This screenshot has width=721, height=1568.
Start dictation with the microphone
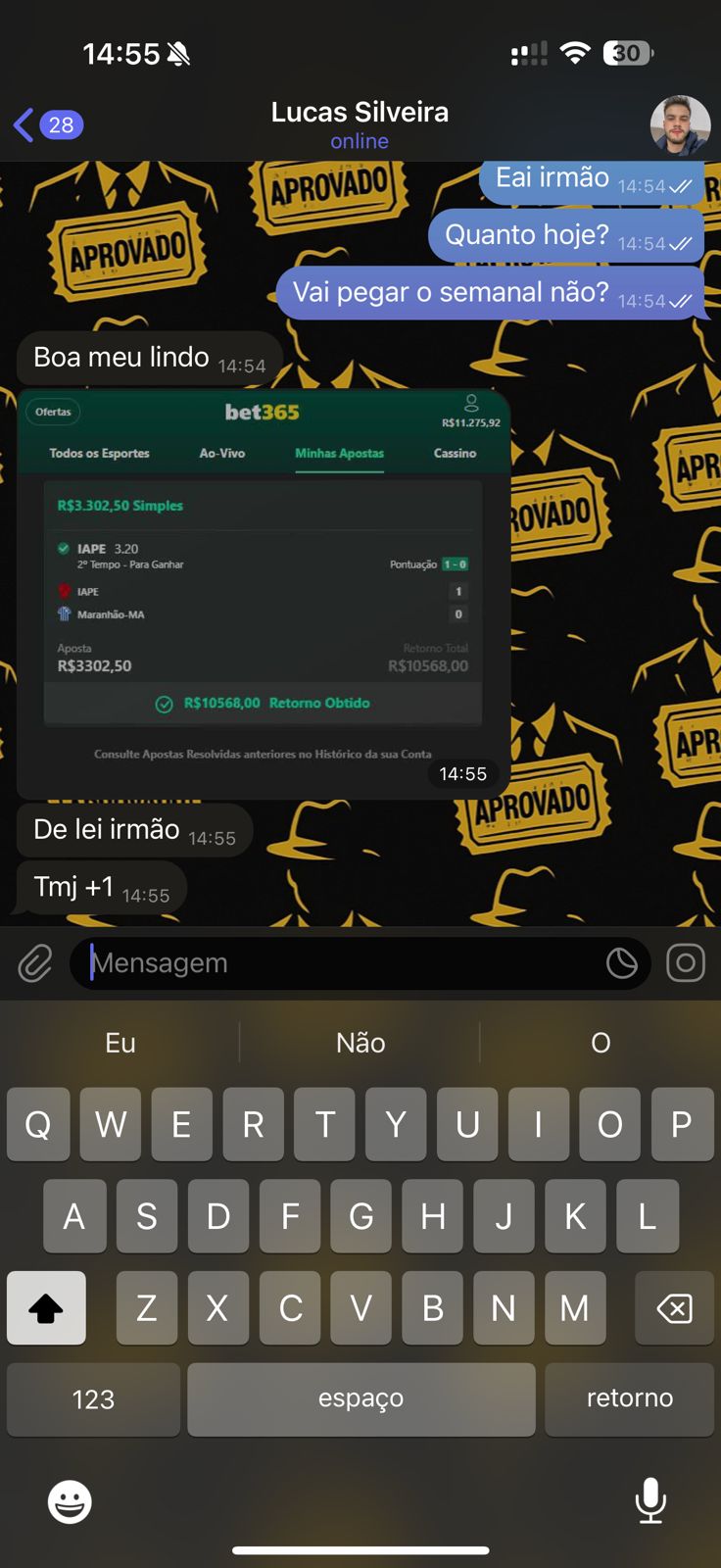point(650,1501)
